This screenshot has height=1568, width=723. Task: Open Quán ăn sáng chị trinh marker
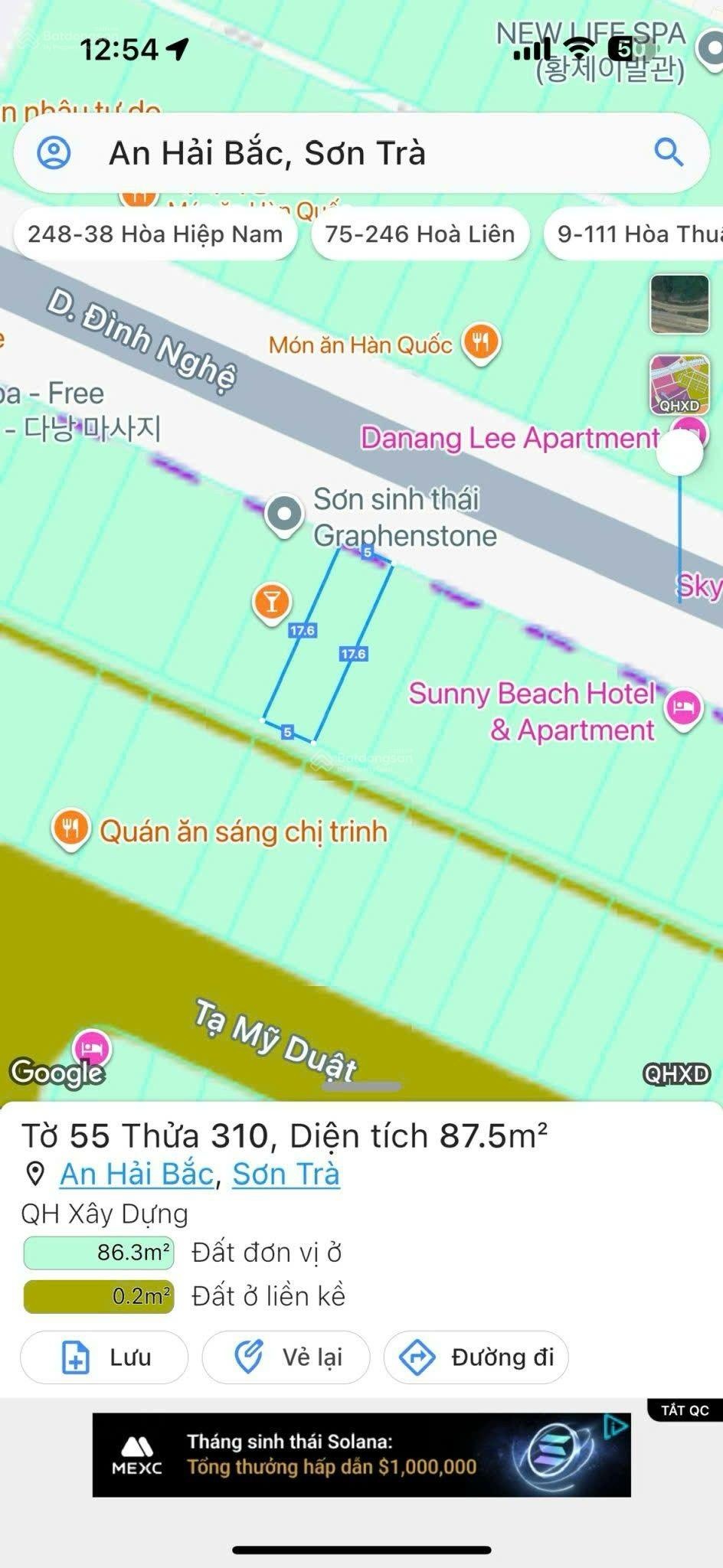(70, 828)
